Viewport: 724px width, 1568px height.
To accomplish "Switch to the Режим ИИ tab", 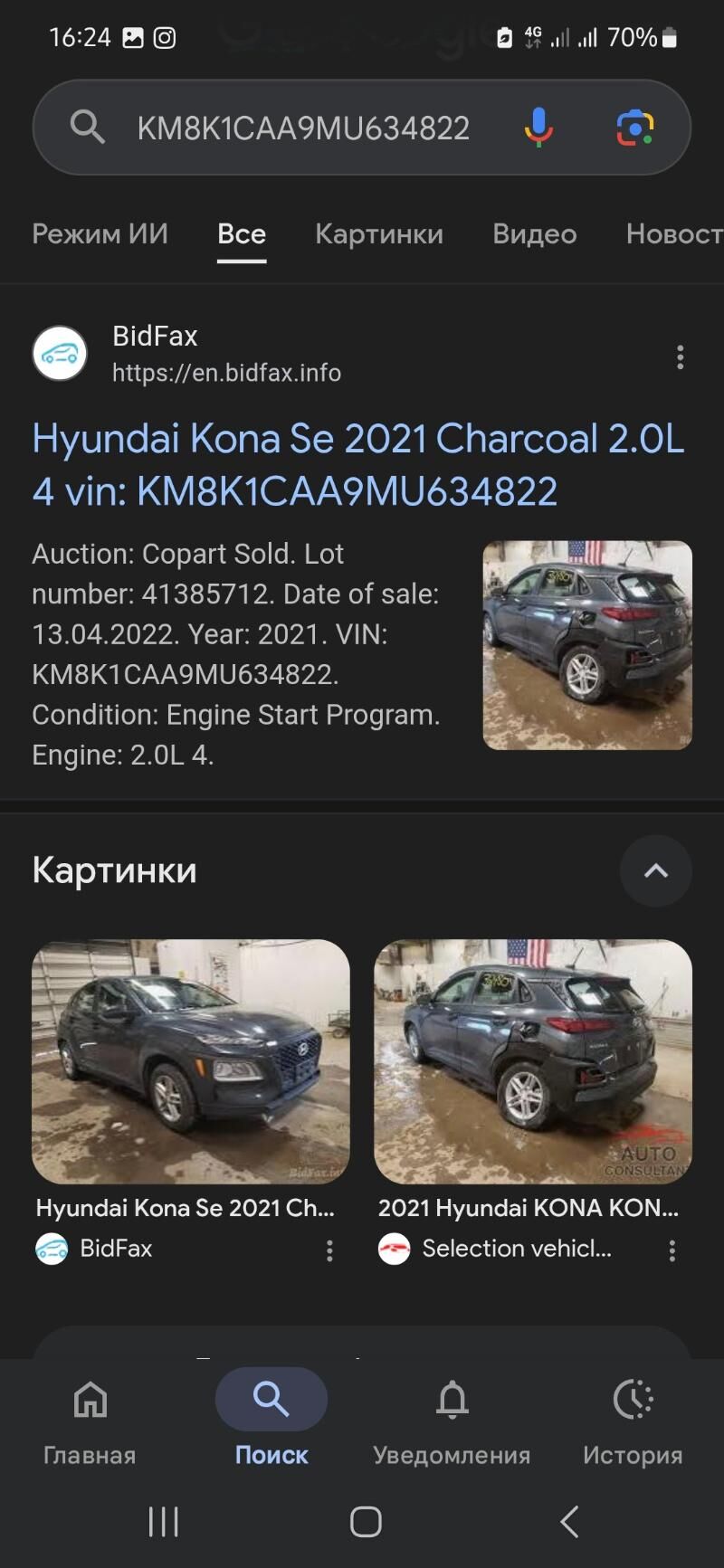I will [x=100, y=234].
